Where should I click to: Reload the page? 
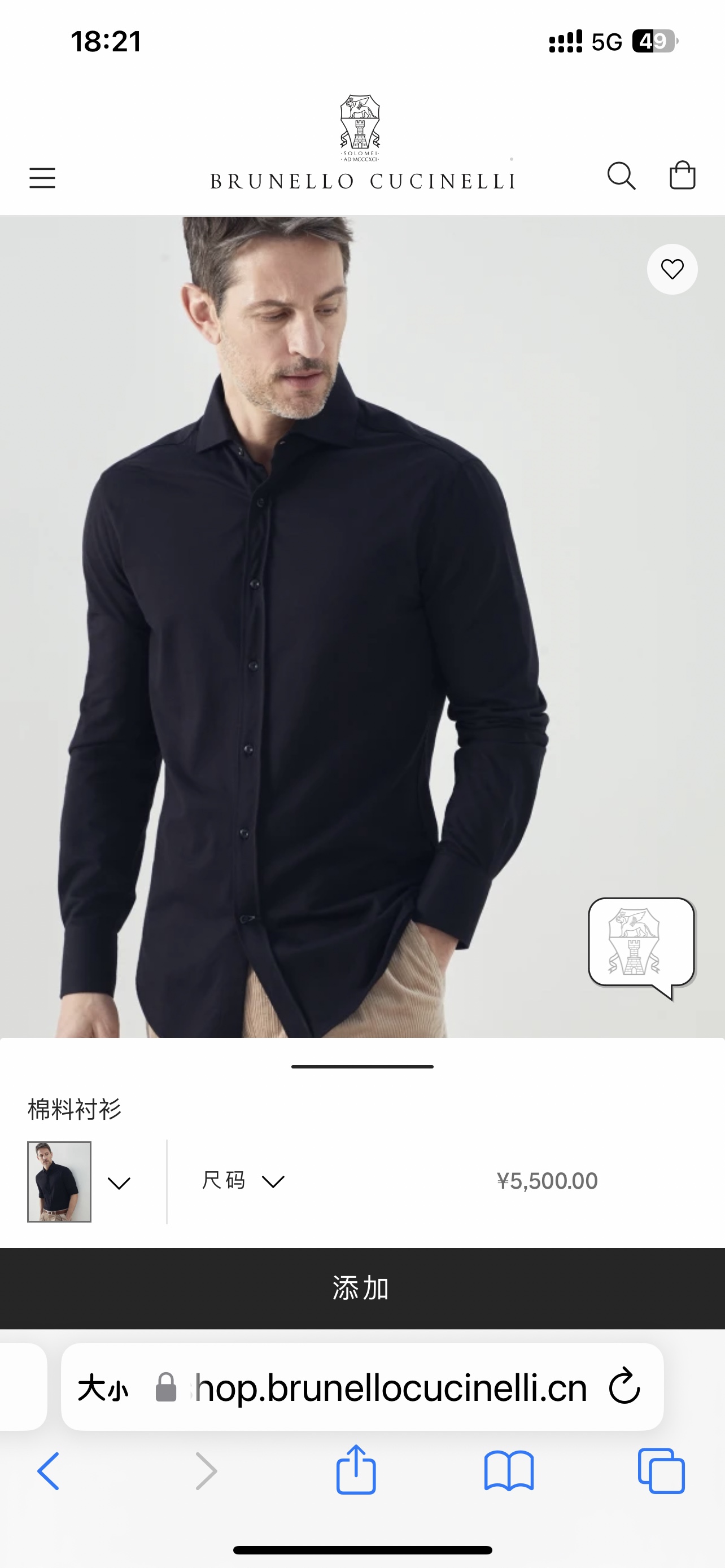(x=624, y=1387)
